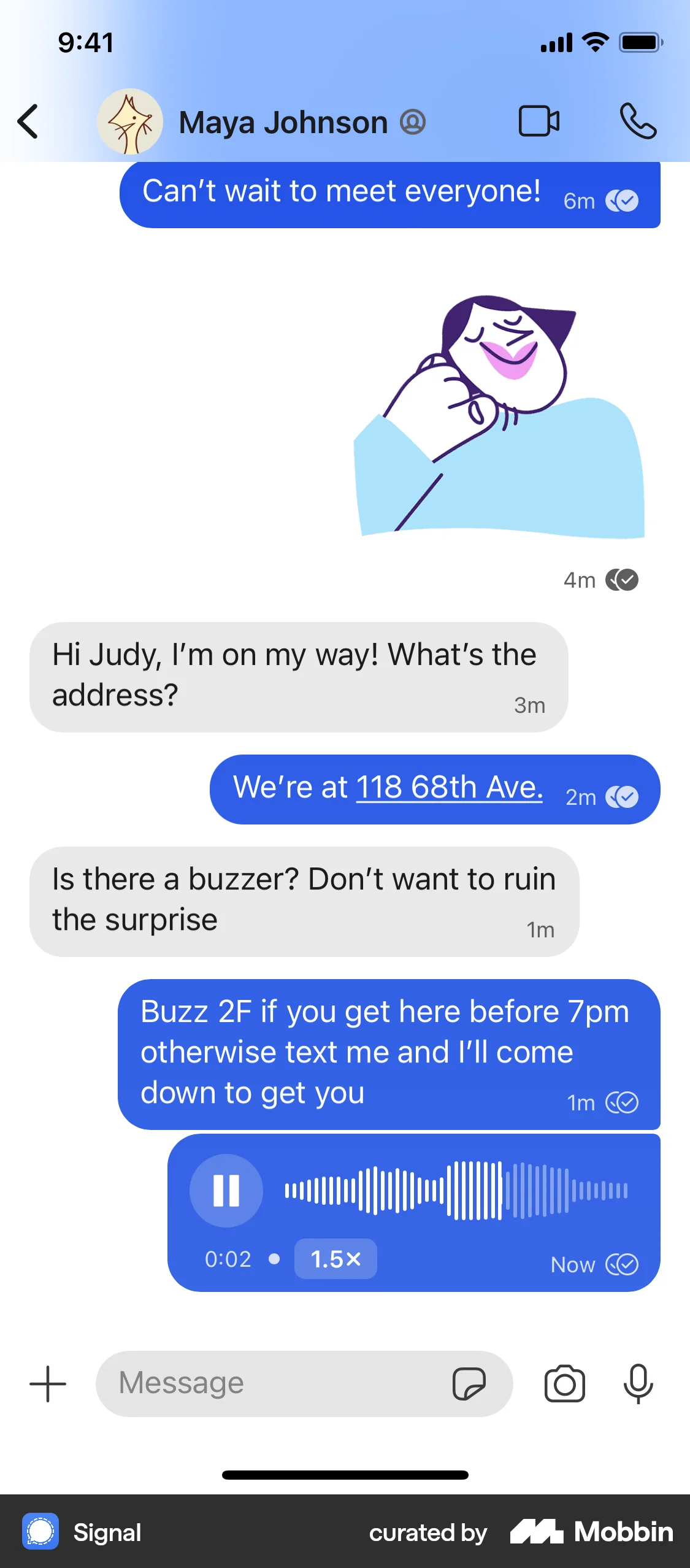
Task: Start a video call with Maya
Action: coord(539,121)
